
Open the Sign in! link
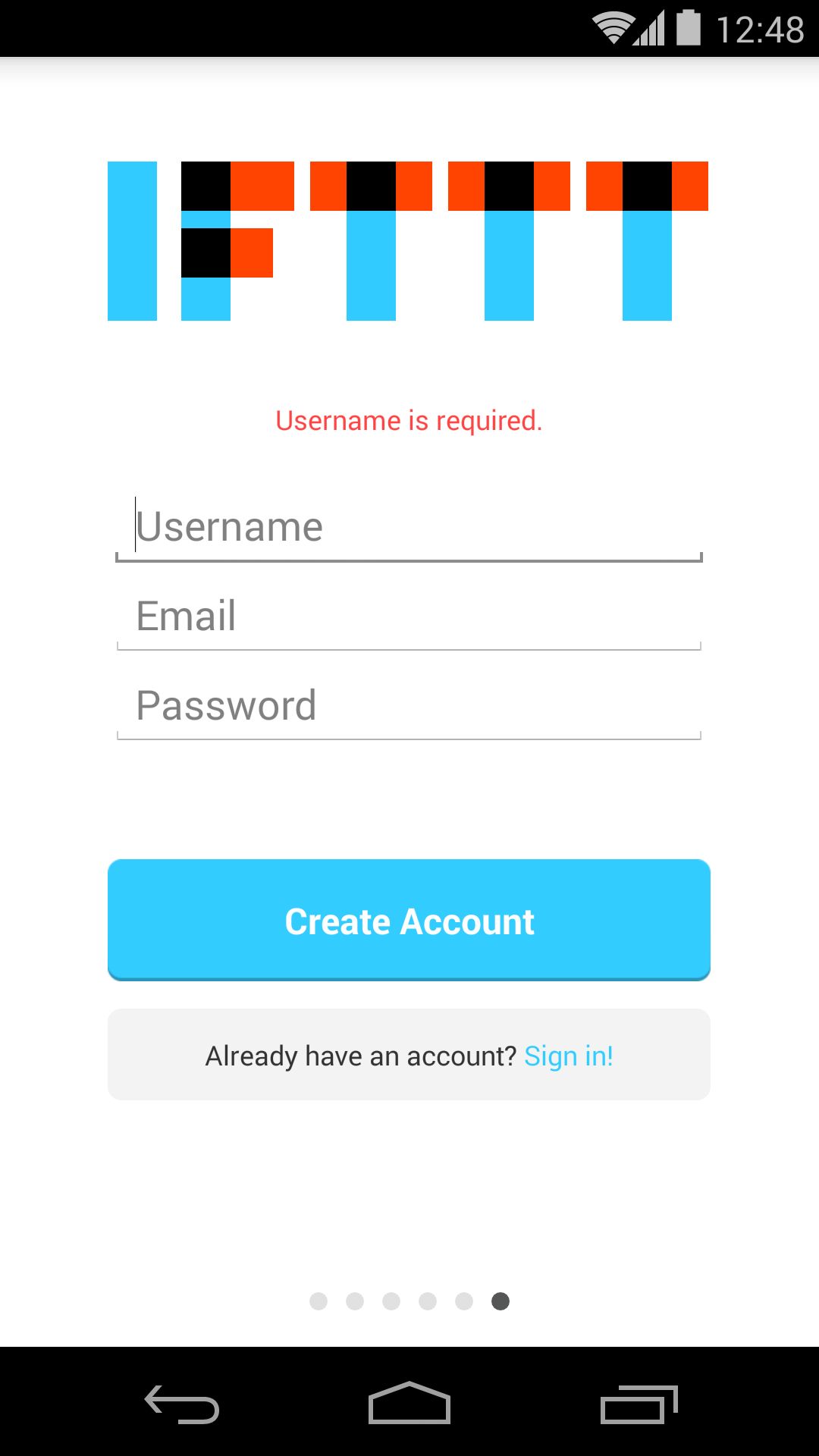(x=569, y=1056)
